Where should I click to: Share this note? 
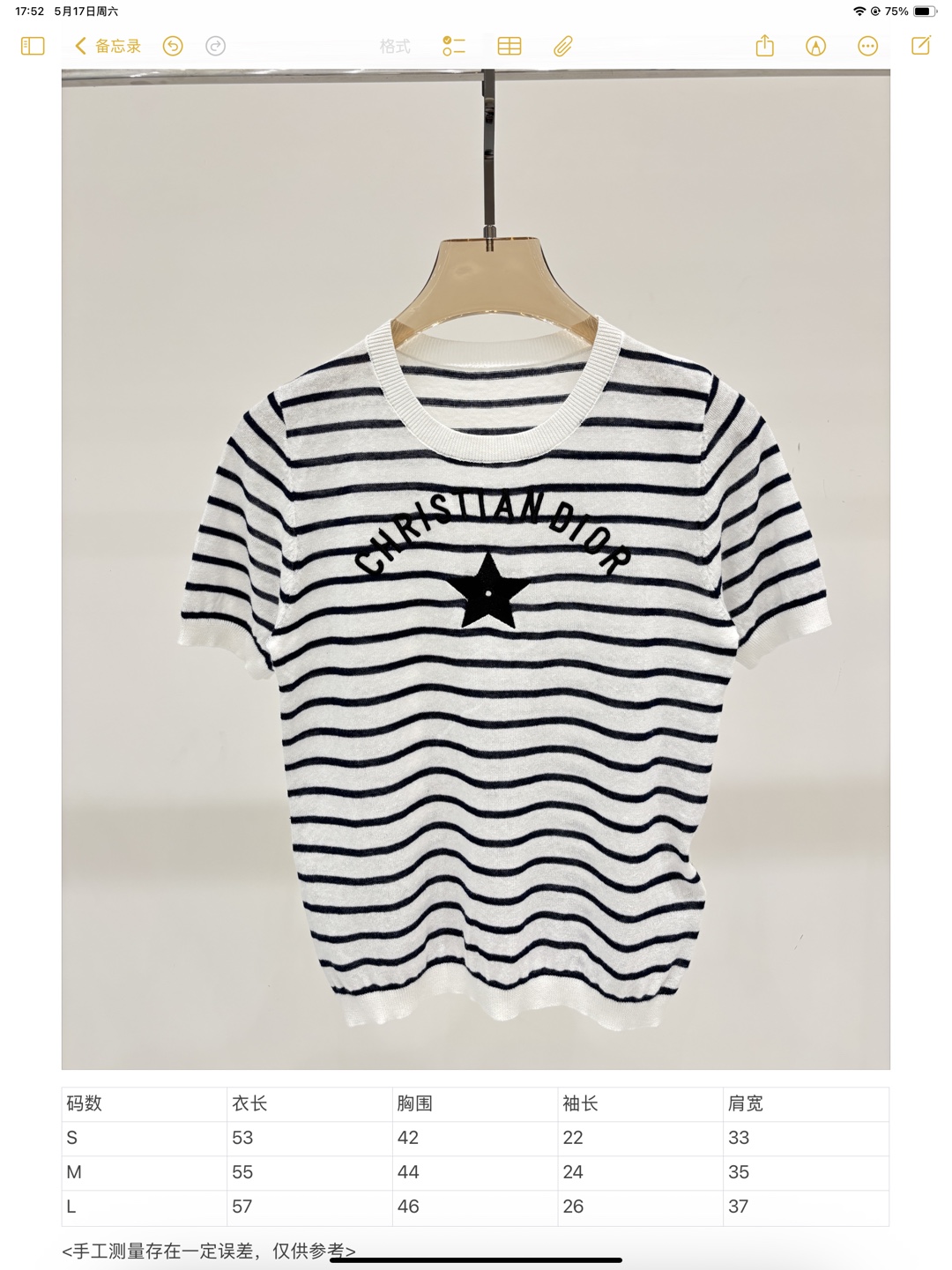tap(764, 46)
